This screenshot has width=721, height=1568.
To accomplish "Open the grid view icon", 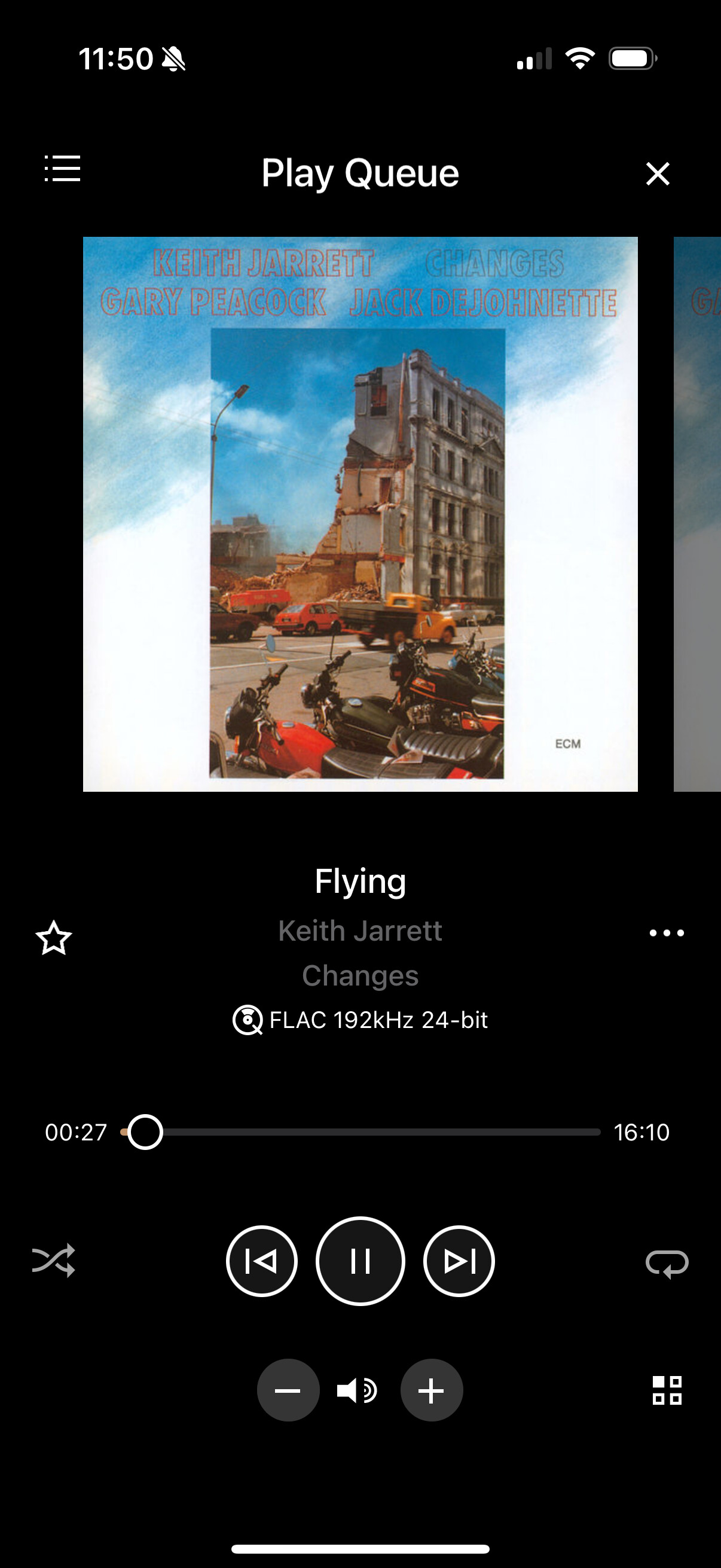I will tap(667, 1390).
